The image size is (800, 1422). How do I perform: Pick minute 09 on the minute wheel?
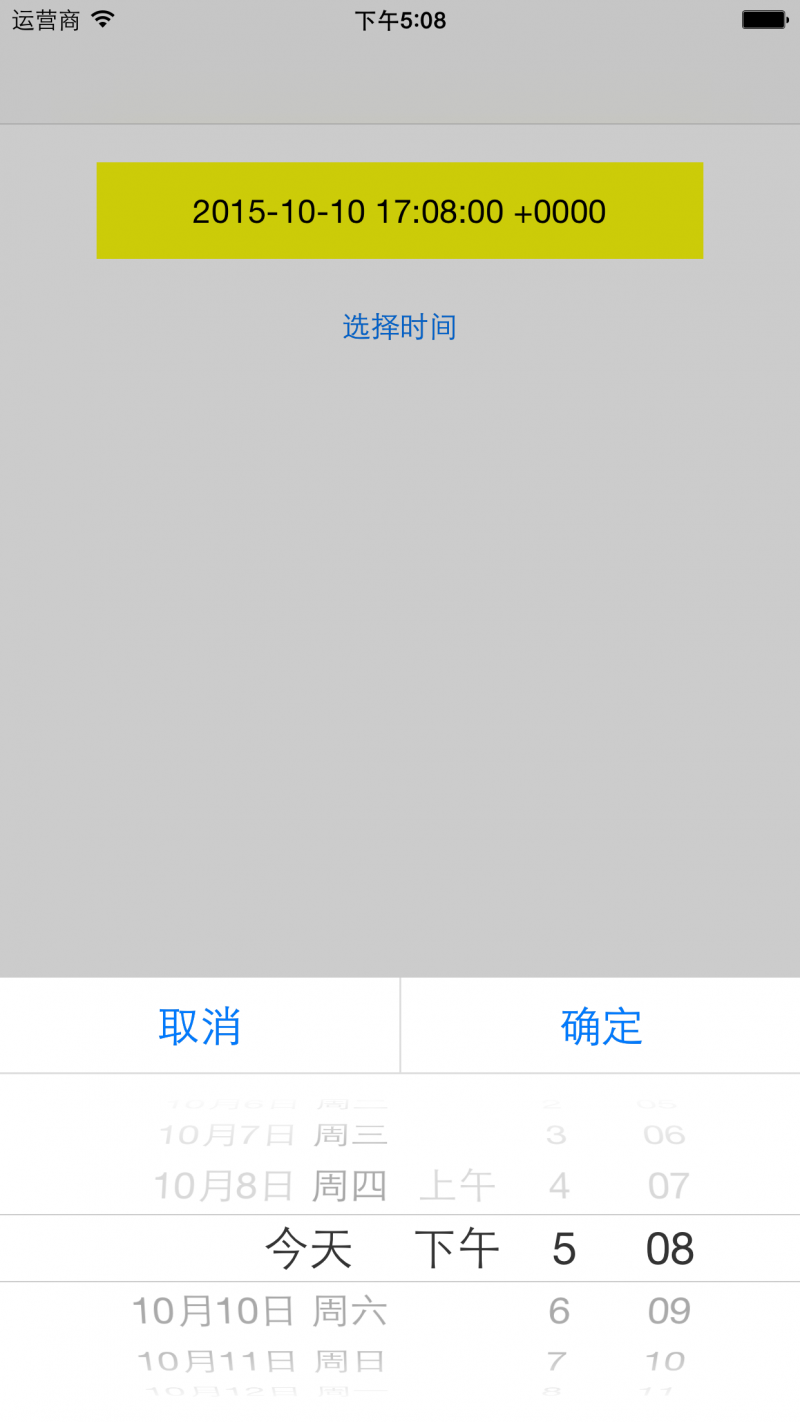pos(666,1311)
